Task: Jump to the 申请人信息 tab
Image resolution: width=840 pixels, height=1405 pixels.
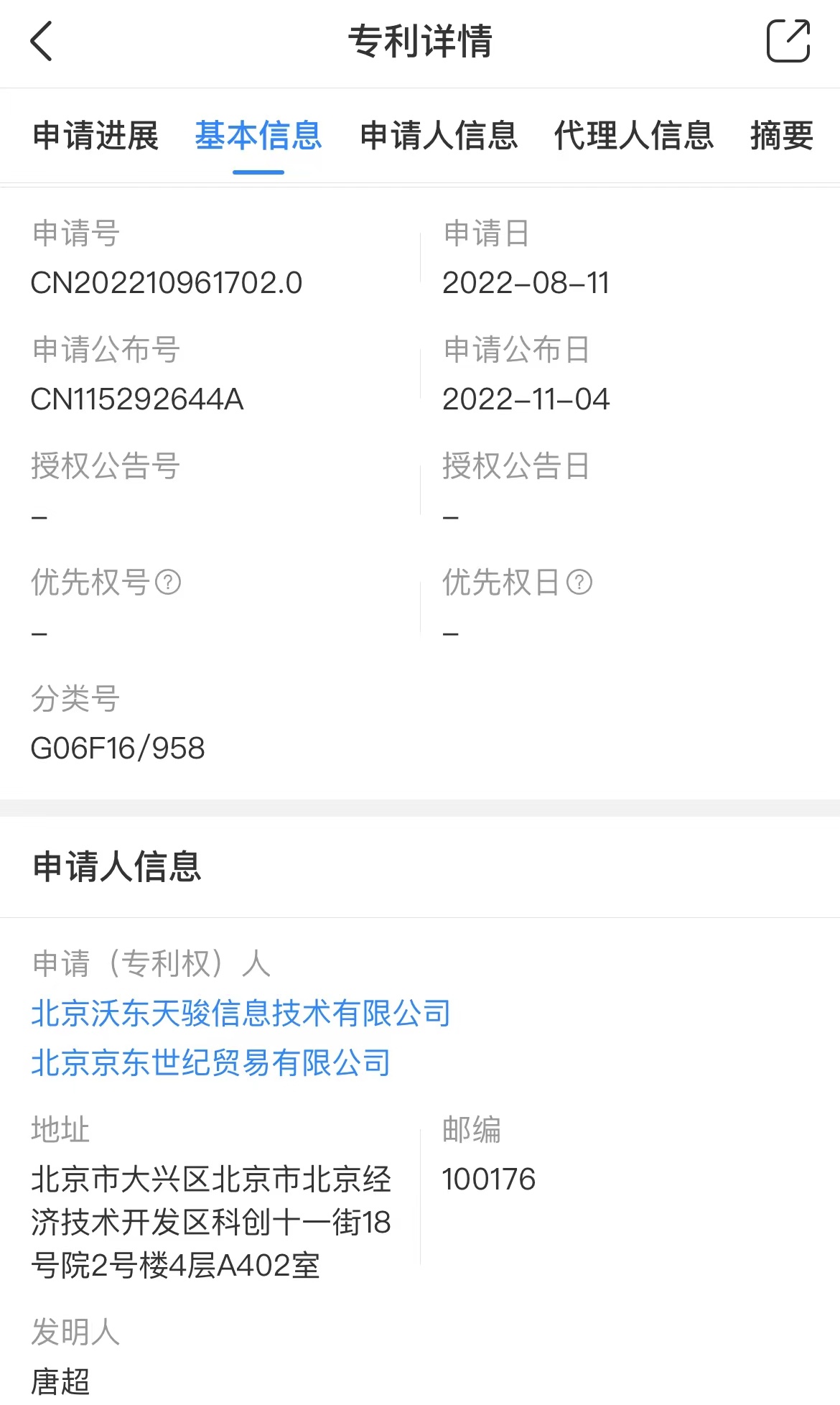Action: (439, 136)
